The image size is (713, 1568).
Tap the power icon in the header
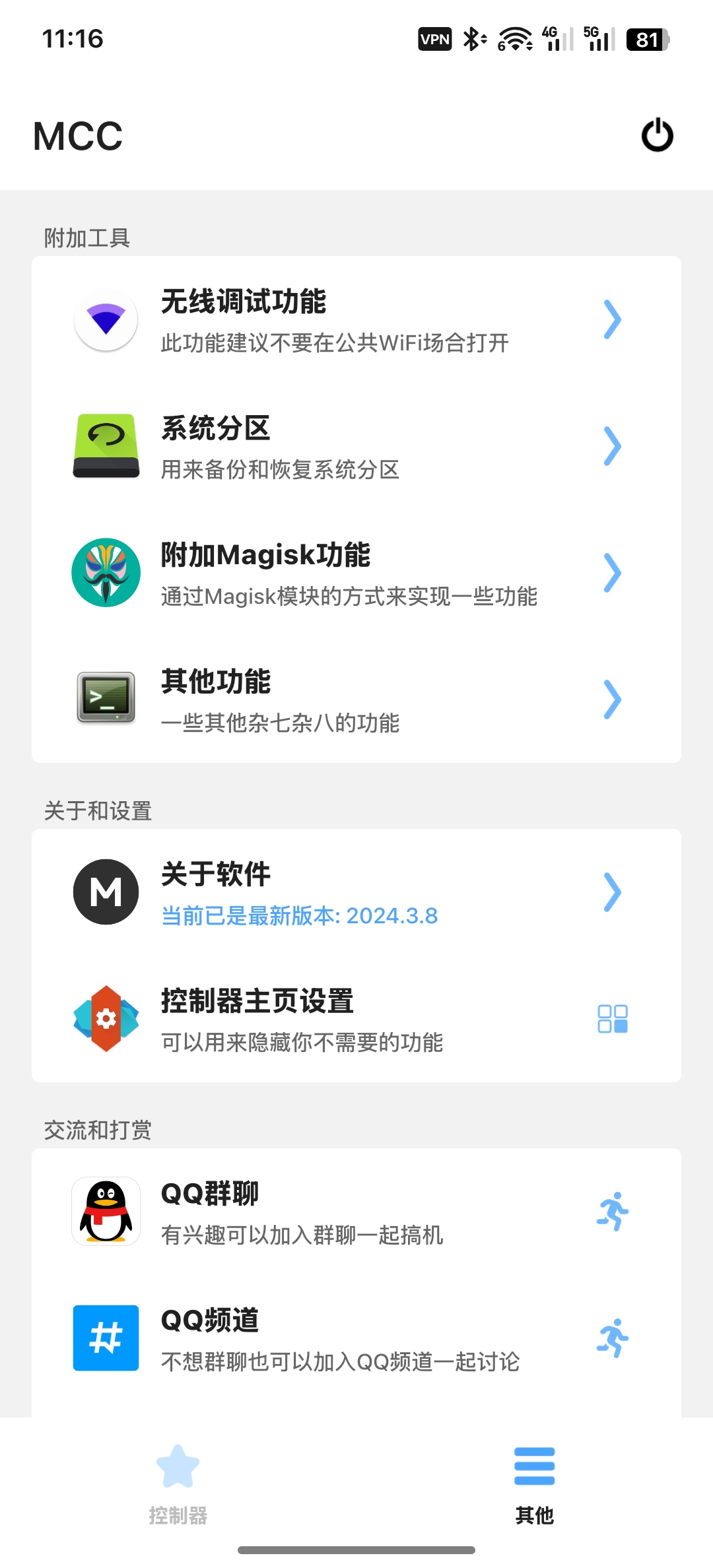click(x=657, y=135)
